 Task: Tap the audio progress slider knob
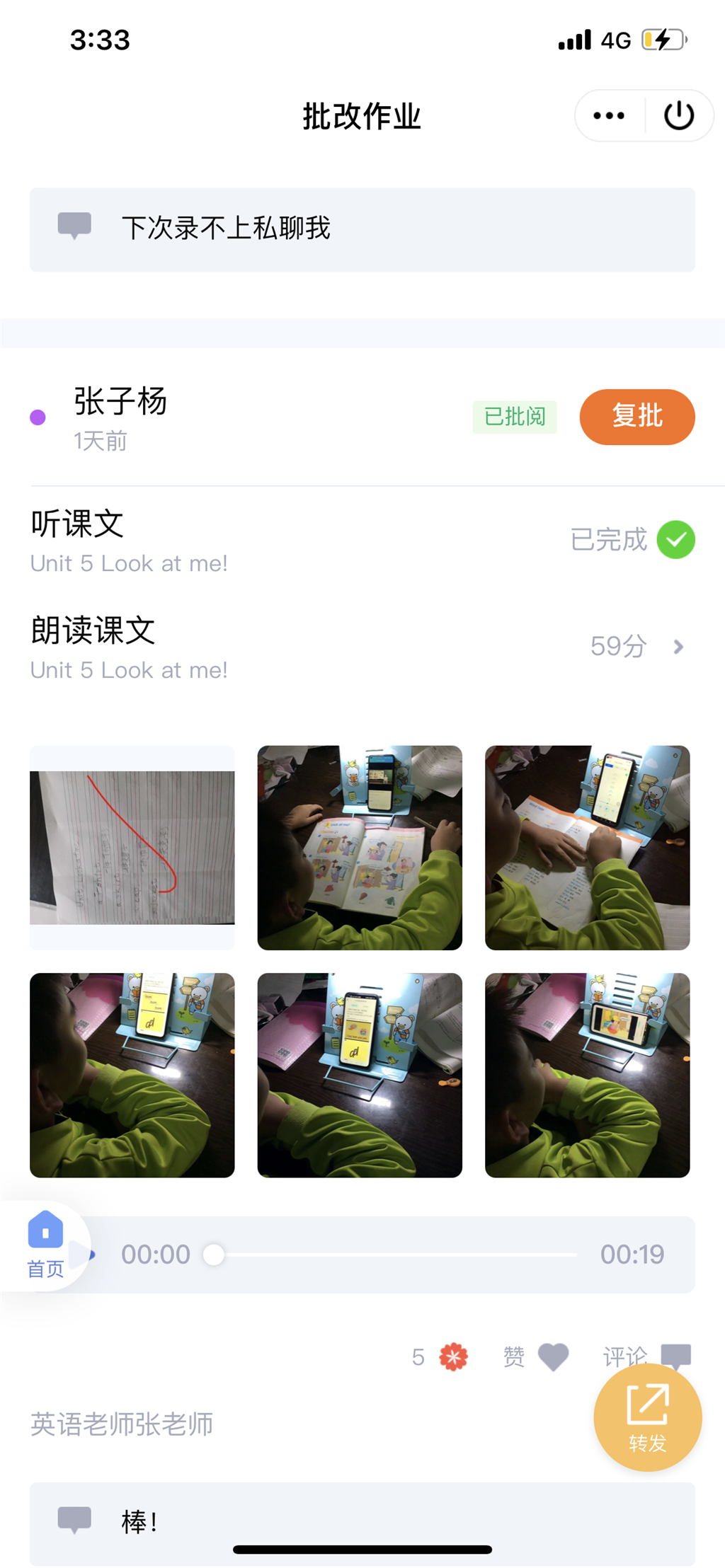tap(214, 1255)
